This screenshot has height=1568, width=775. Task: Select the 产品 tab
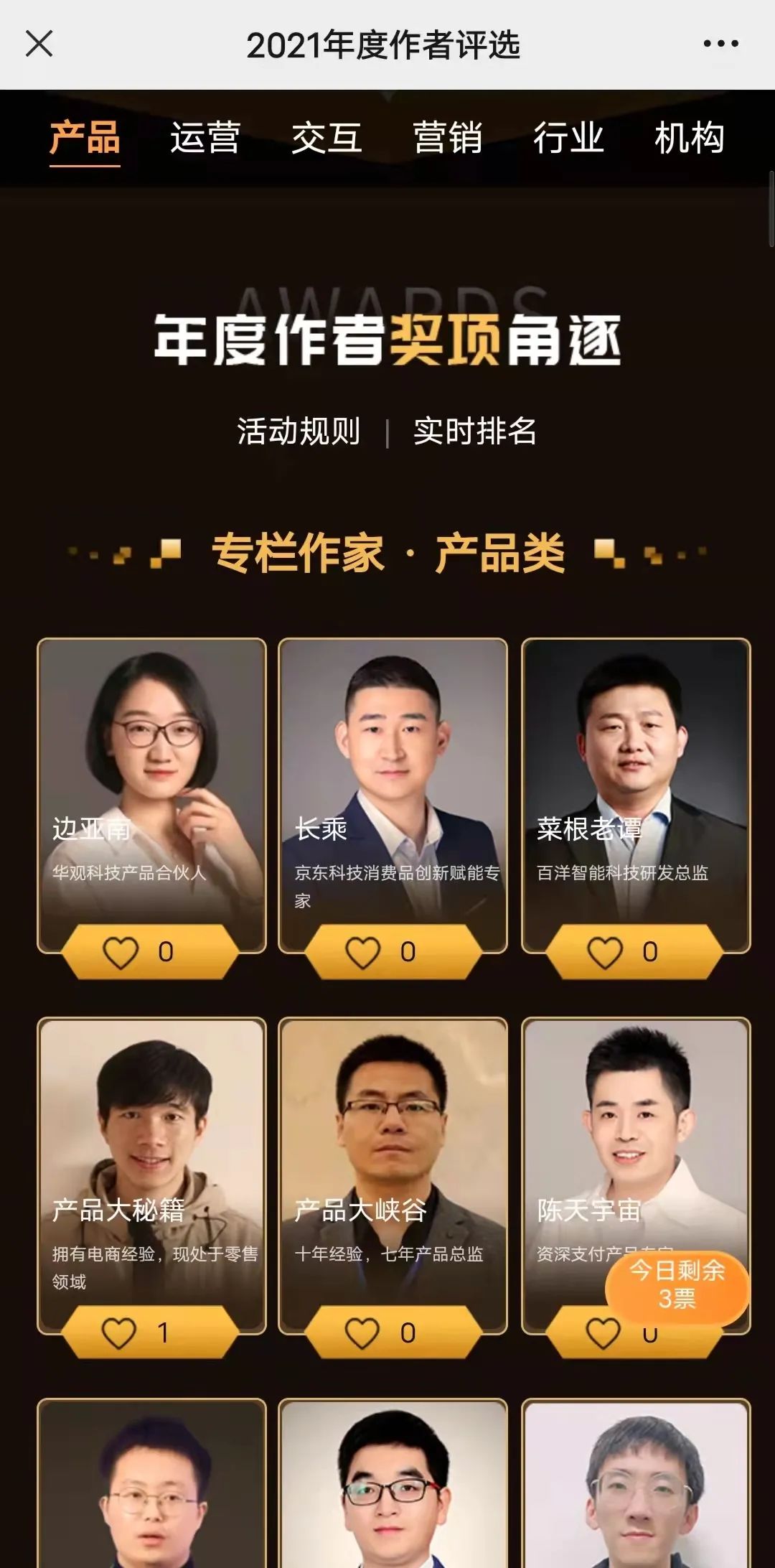click(85, 138)
